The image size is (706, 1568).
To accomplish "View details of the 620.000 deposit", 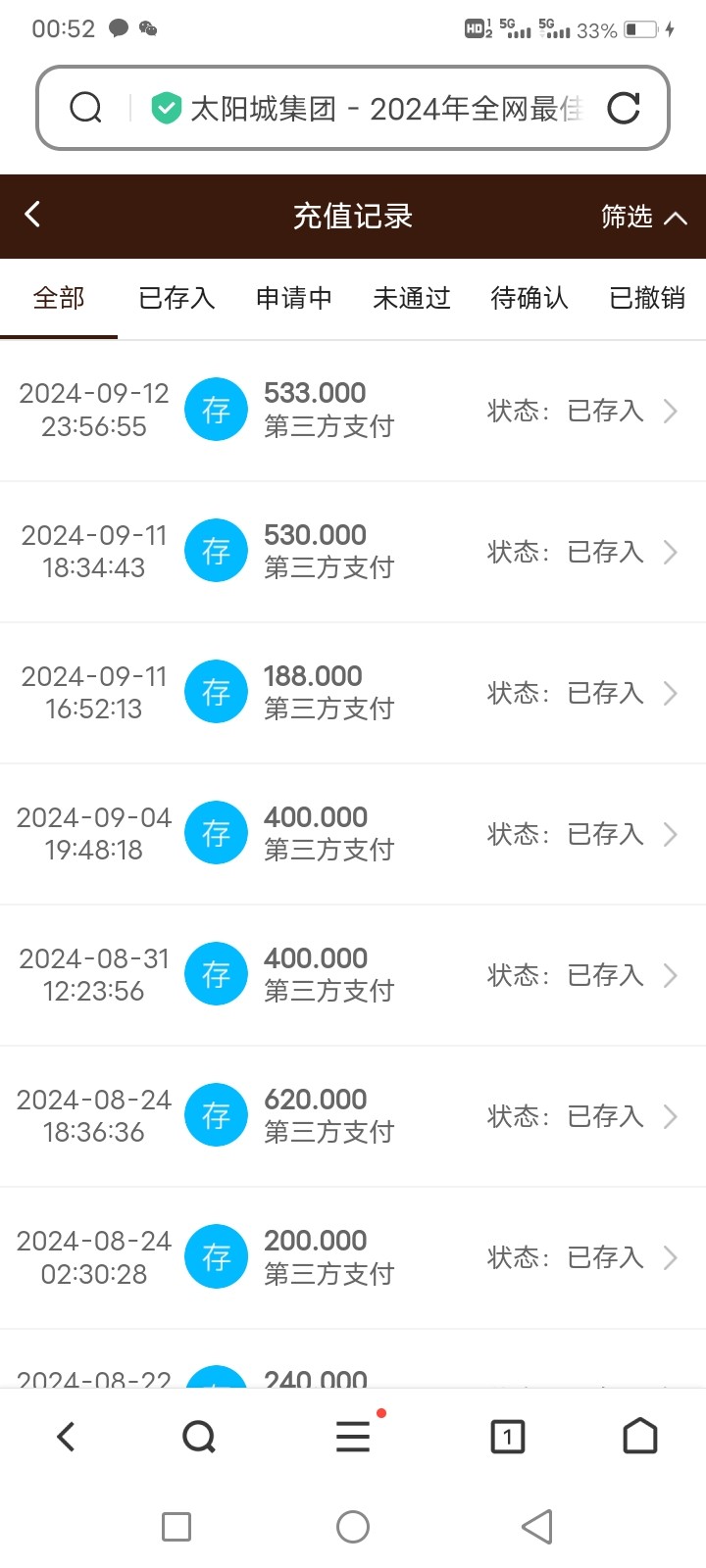I will pos(353,1116).
